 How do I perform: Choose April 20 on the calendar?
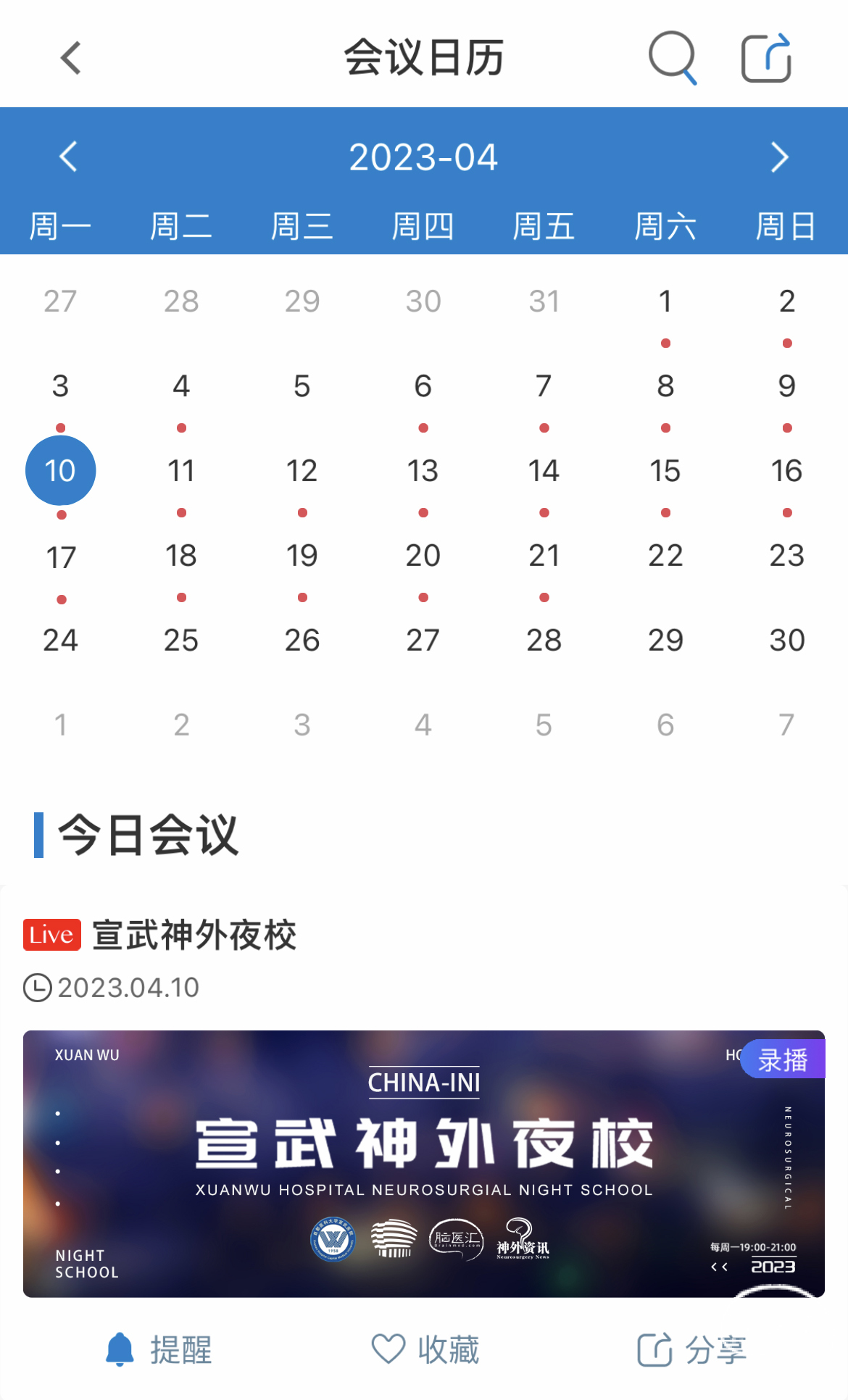point(423,556)
